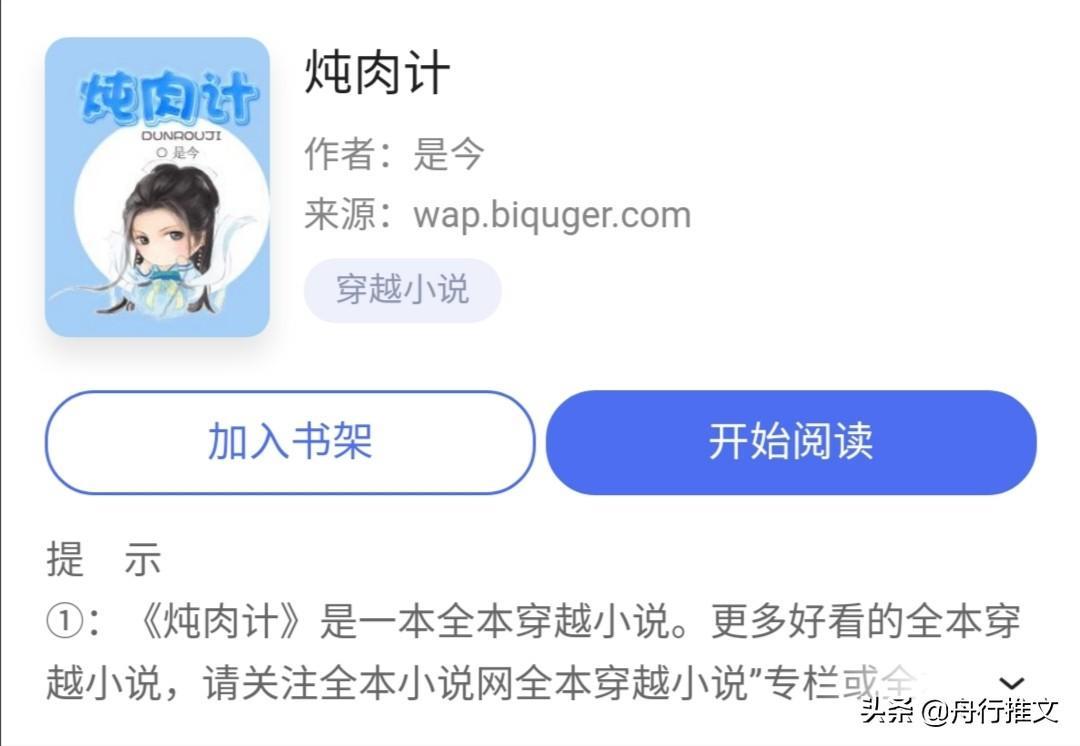The height and width of the screenshot is (746, 1080).
Task: Expand the 提示 description text
Action: (x=1012, y=683)
